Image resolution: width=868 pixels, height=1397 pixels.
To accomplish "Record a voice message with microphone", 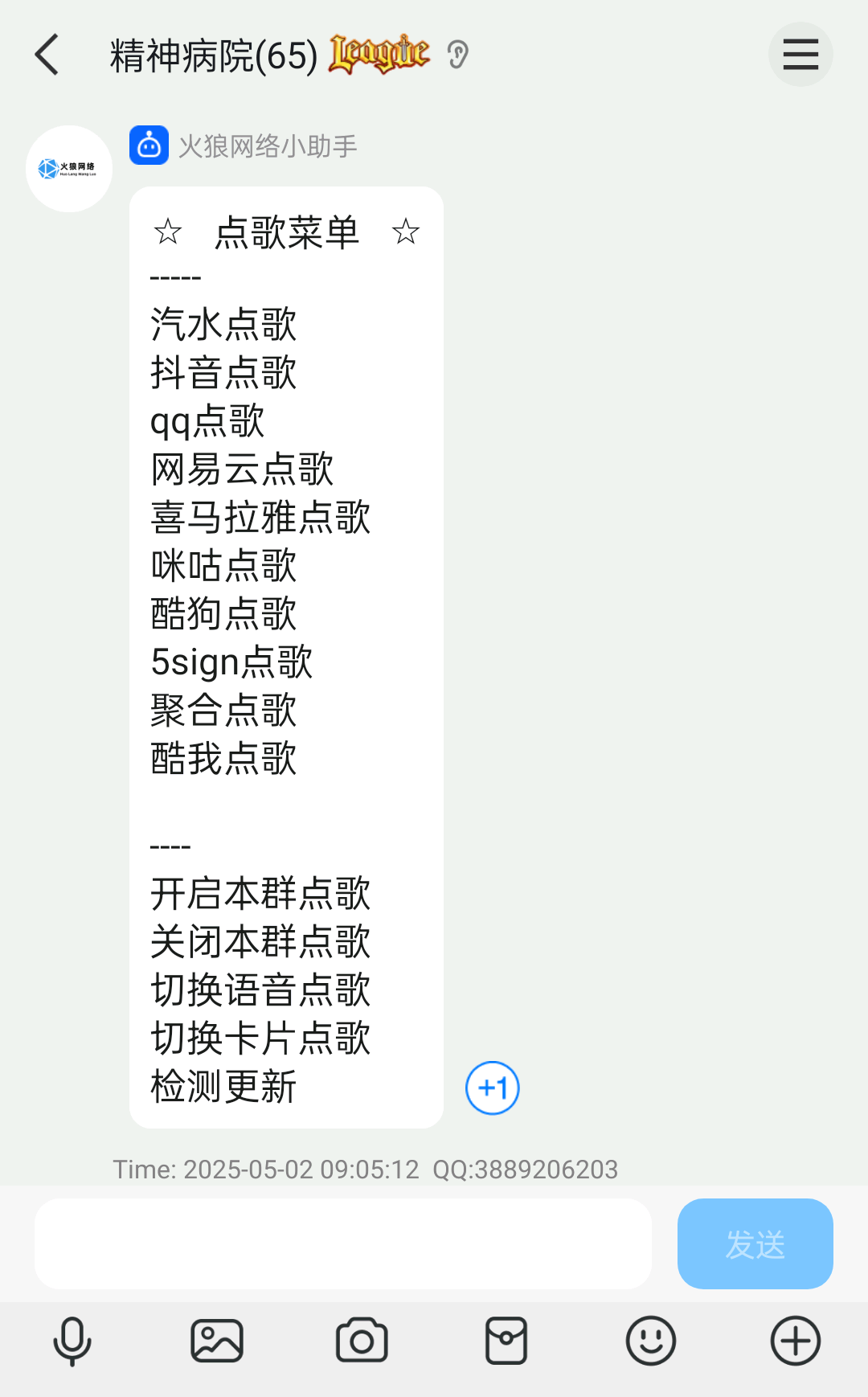I will [72, 1341].
